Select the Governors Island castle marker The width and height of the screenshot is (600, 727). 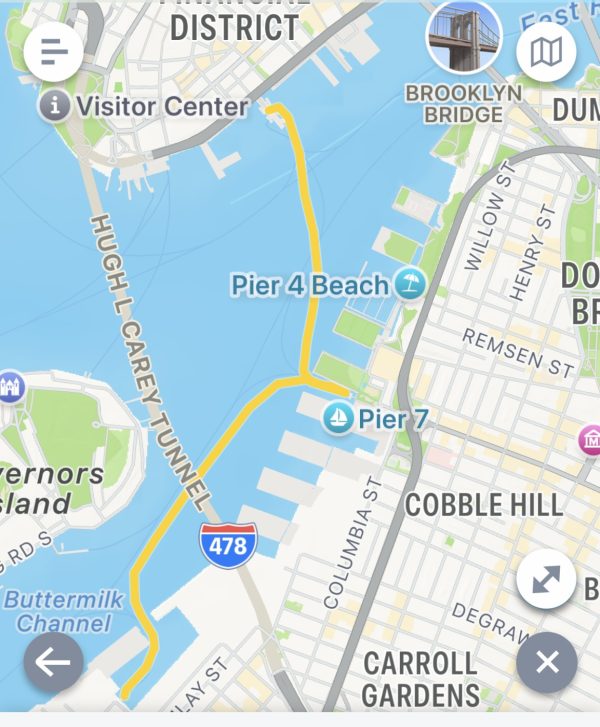coord(12,384)
